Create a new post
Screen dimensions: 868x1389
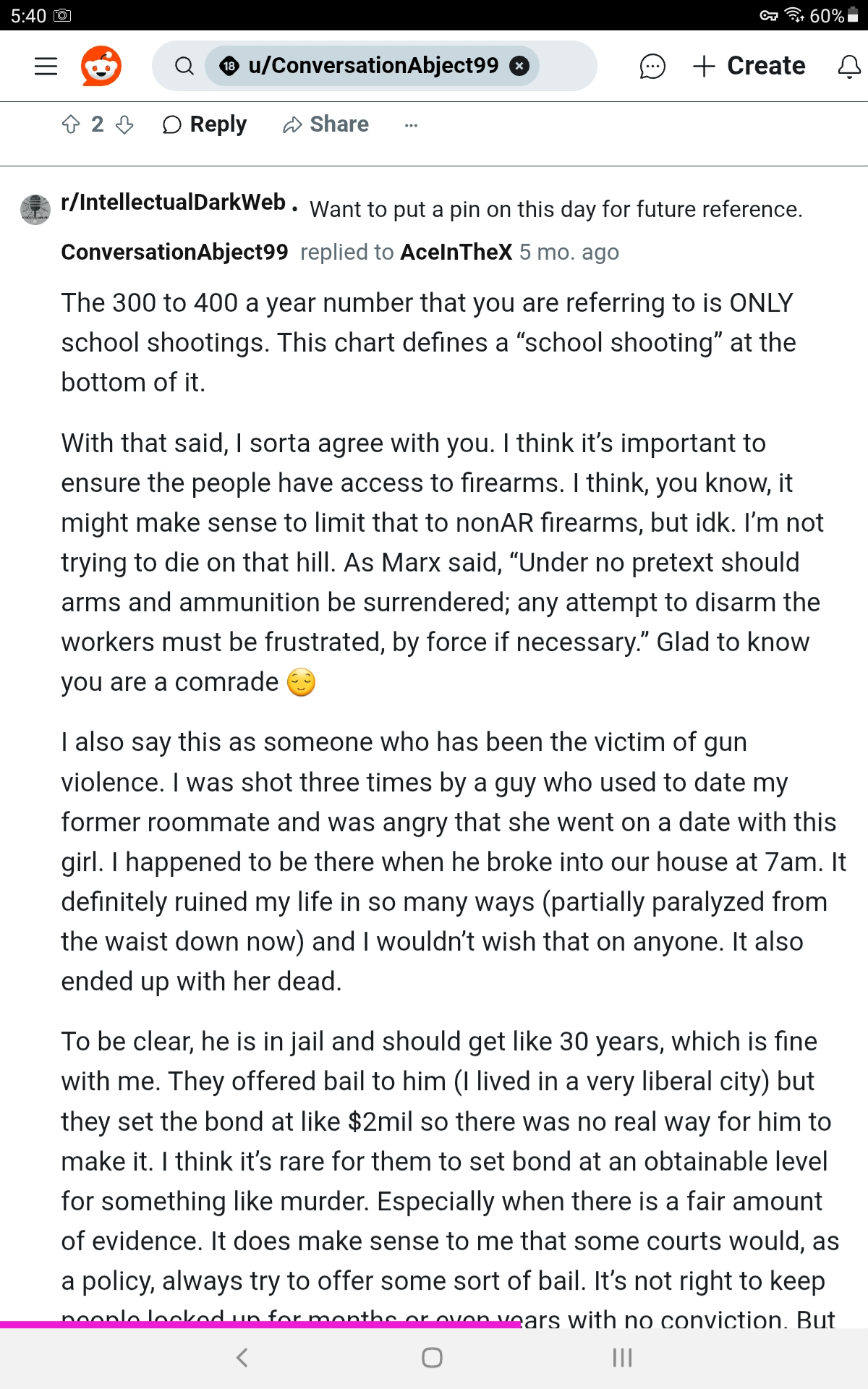[749, 66]
